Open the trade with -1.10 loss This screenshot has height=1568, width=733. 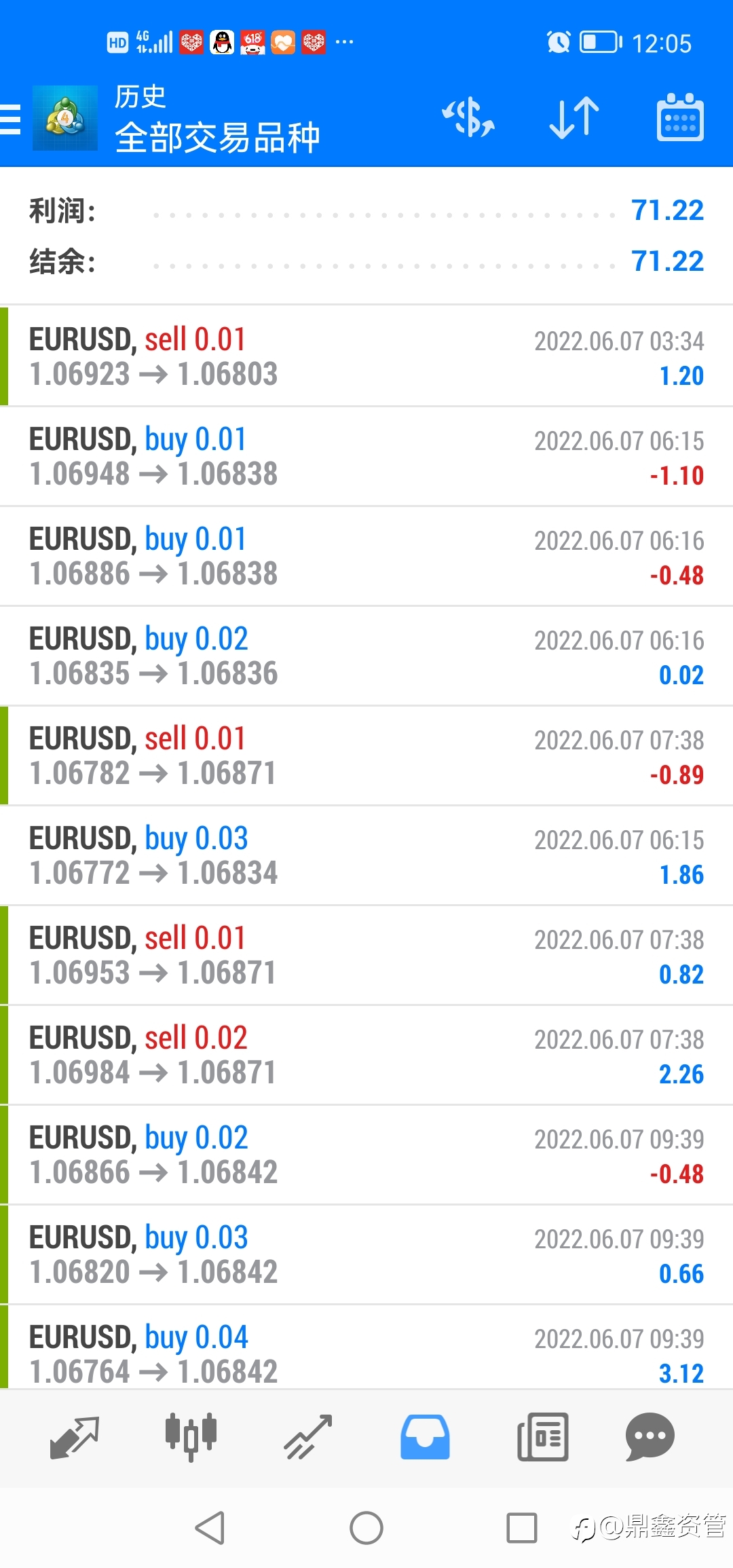[366, 456]
